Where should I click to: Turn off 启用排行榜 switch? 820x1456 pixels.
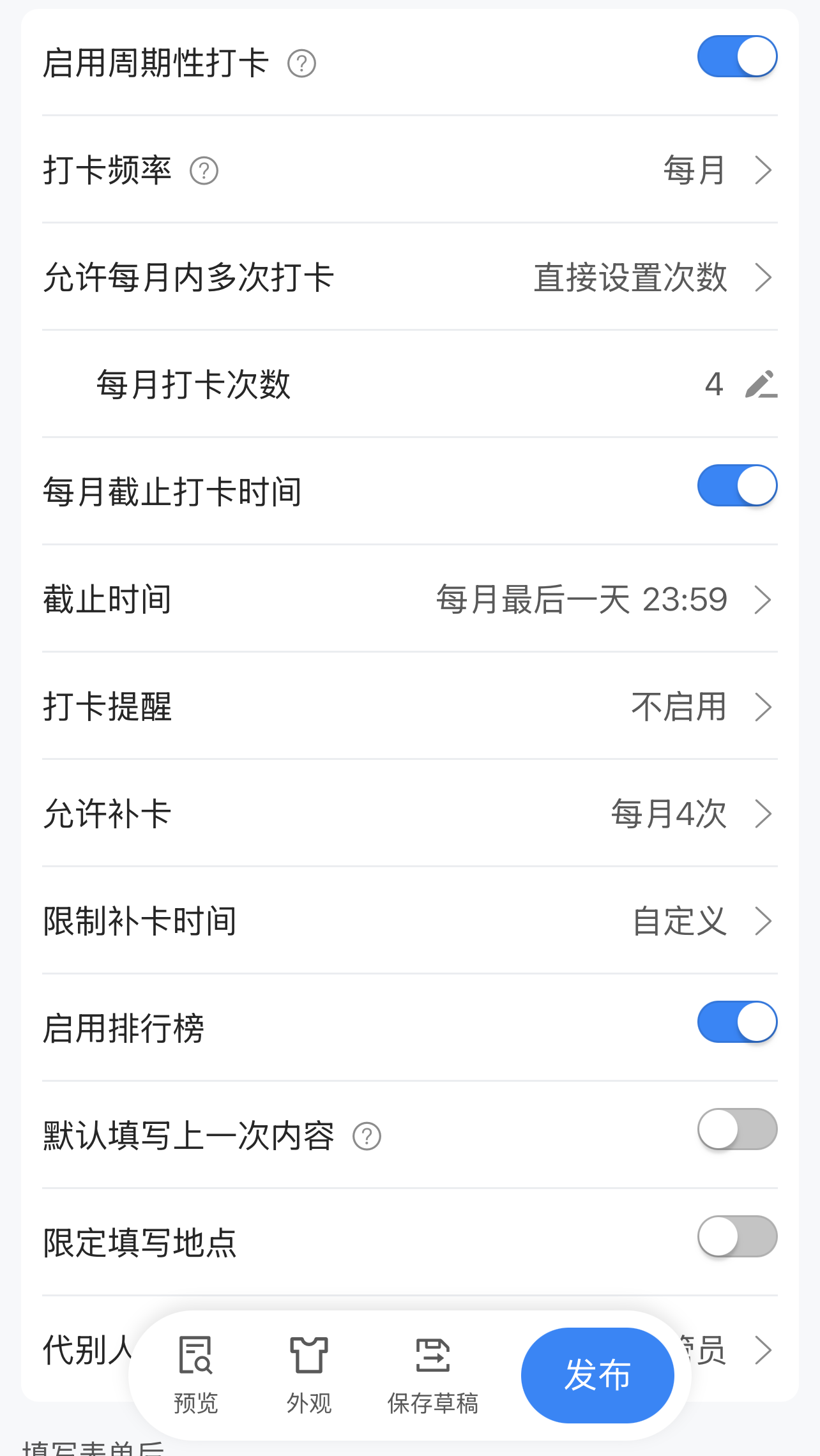pos(737,1022)
